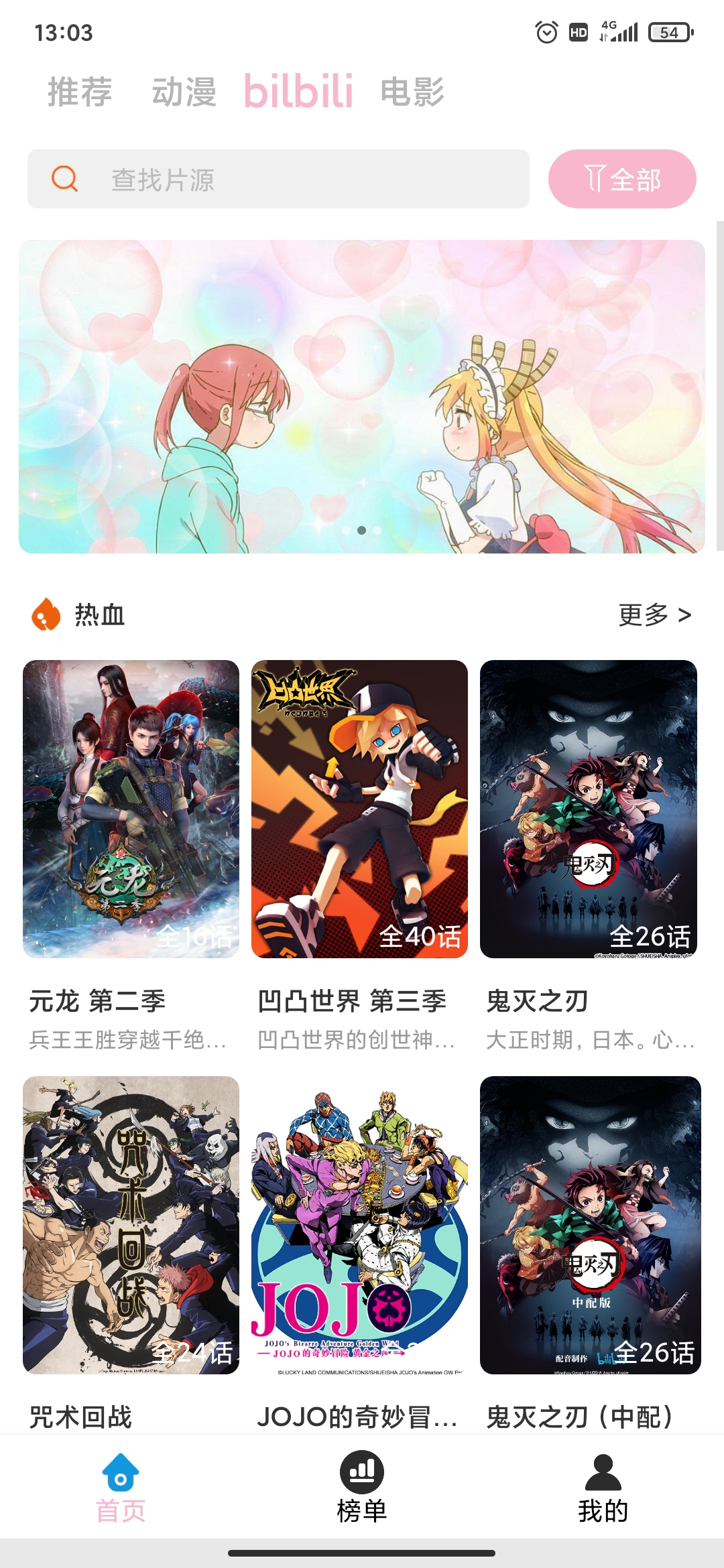
Task: Switch to the 电影 tab
Action: pos(412,92)
